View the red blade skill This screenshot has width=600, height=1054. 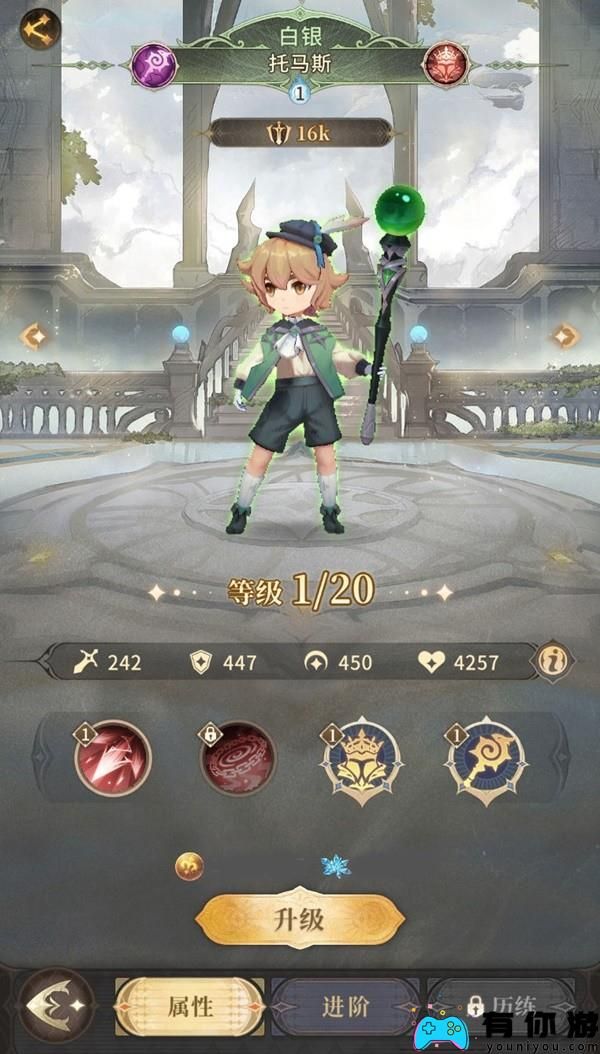point(114,759)
